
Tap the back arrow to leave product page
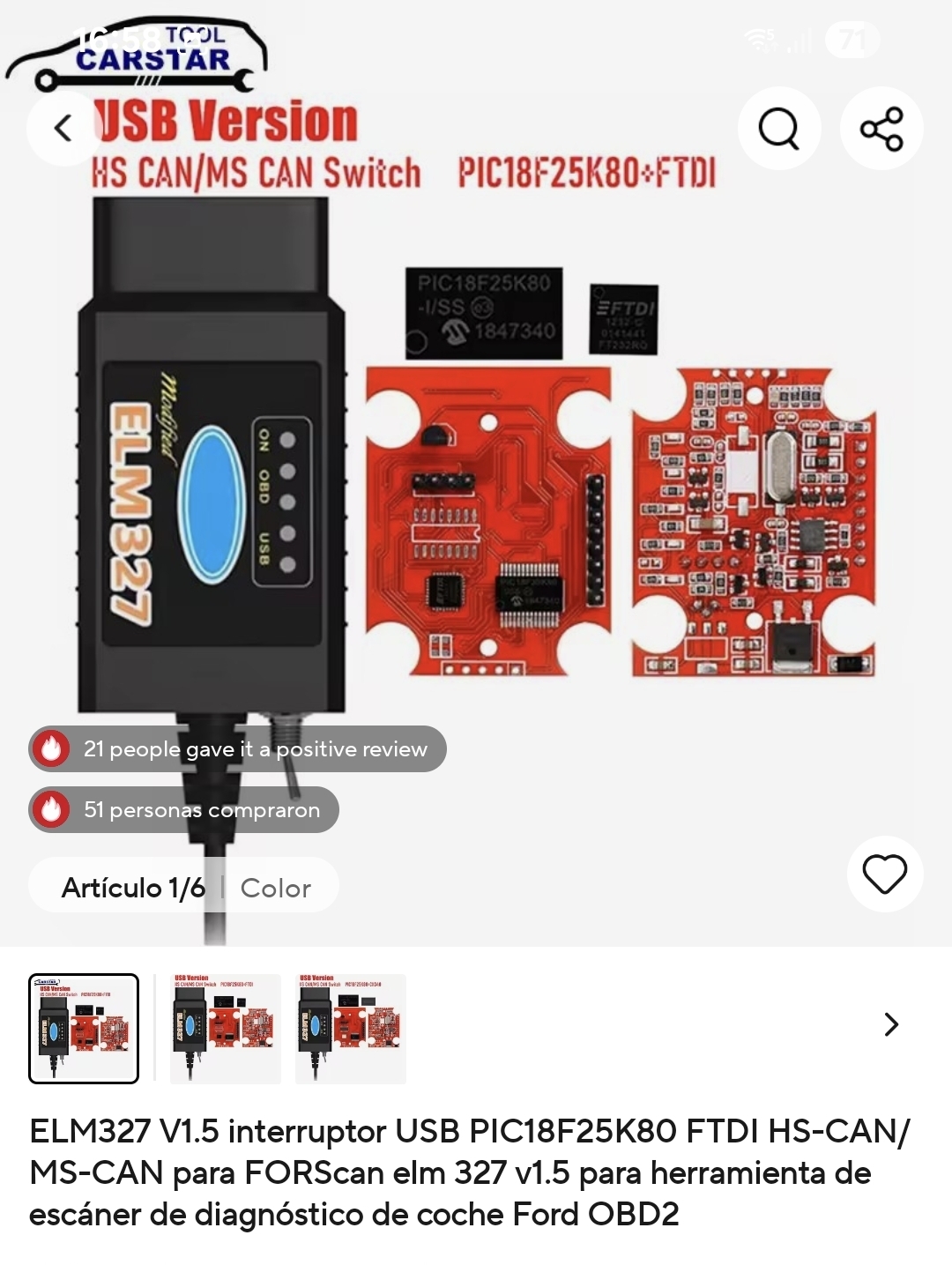click(63, 129)
